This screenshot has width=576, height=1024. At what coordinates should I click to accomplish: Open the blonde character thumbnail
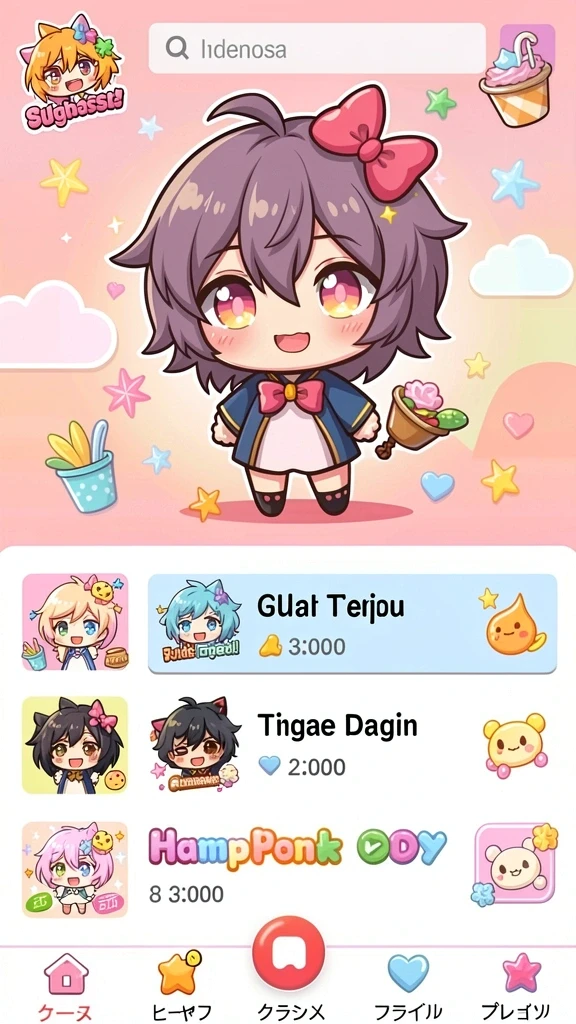click(75, 622)
